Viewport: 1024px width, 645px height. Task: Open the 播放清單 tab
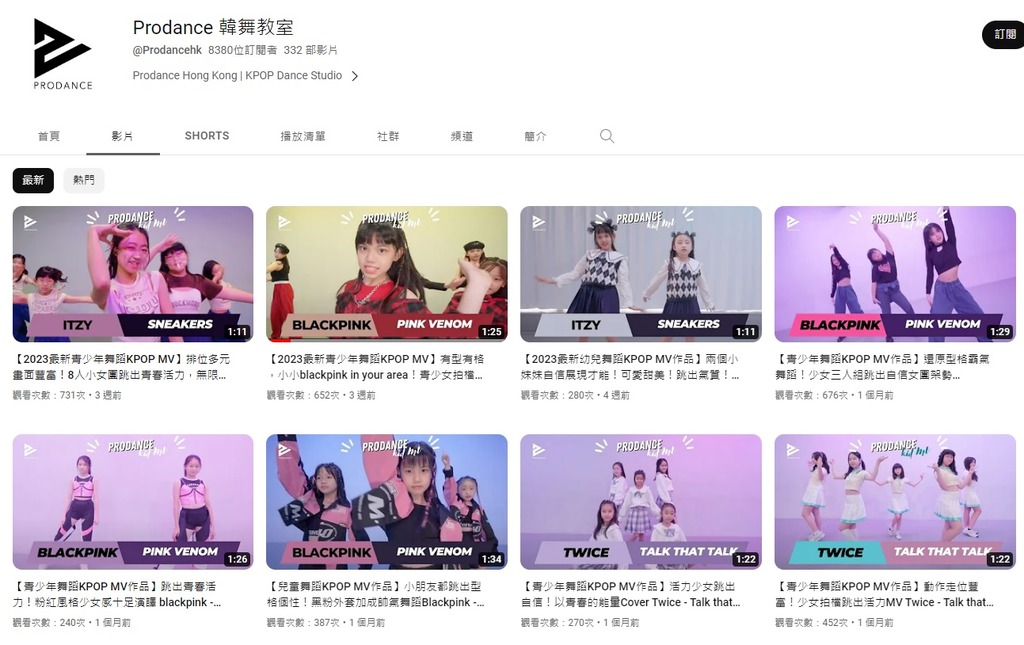tap(302, 136)
